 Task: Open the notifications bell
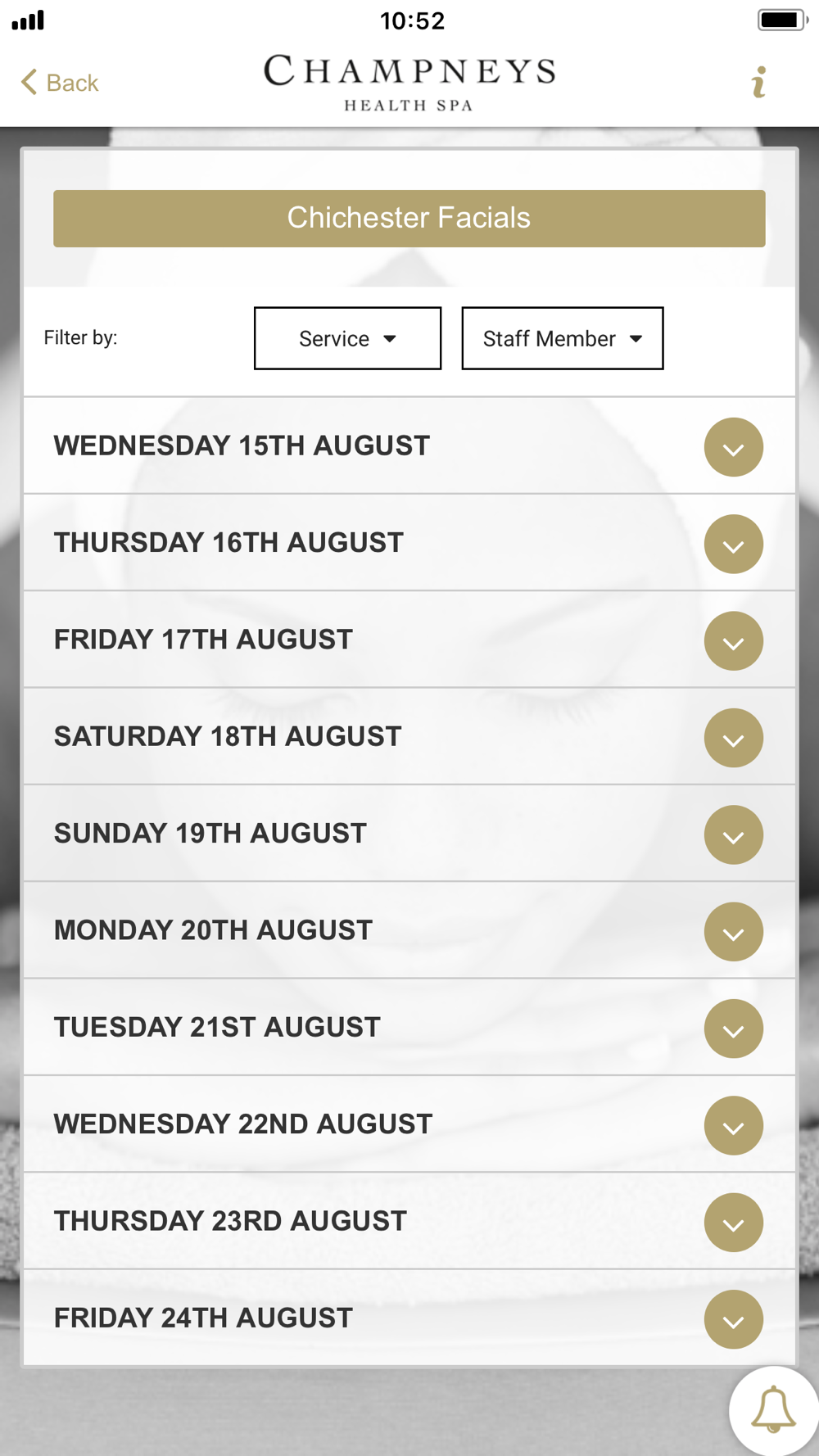click(773, 1410)
